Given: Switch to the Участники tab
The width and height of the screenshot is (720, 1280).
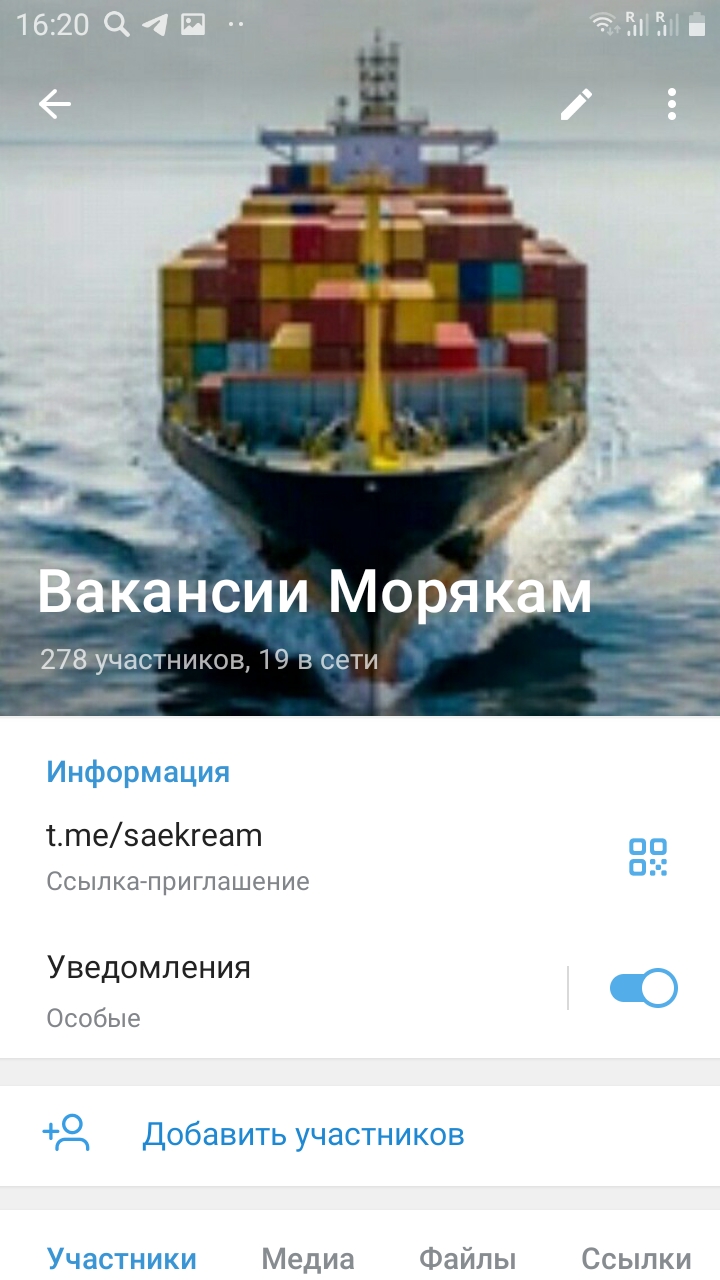Looking at the screenshot, I should [122, 1259].
